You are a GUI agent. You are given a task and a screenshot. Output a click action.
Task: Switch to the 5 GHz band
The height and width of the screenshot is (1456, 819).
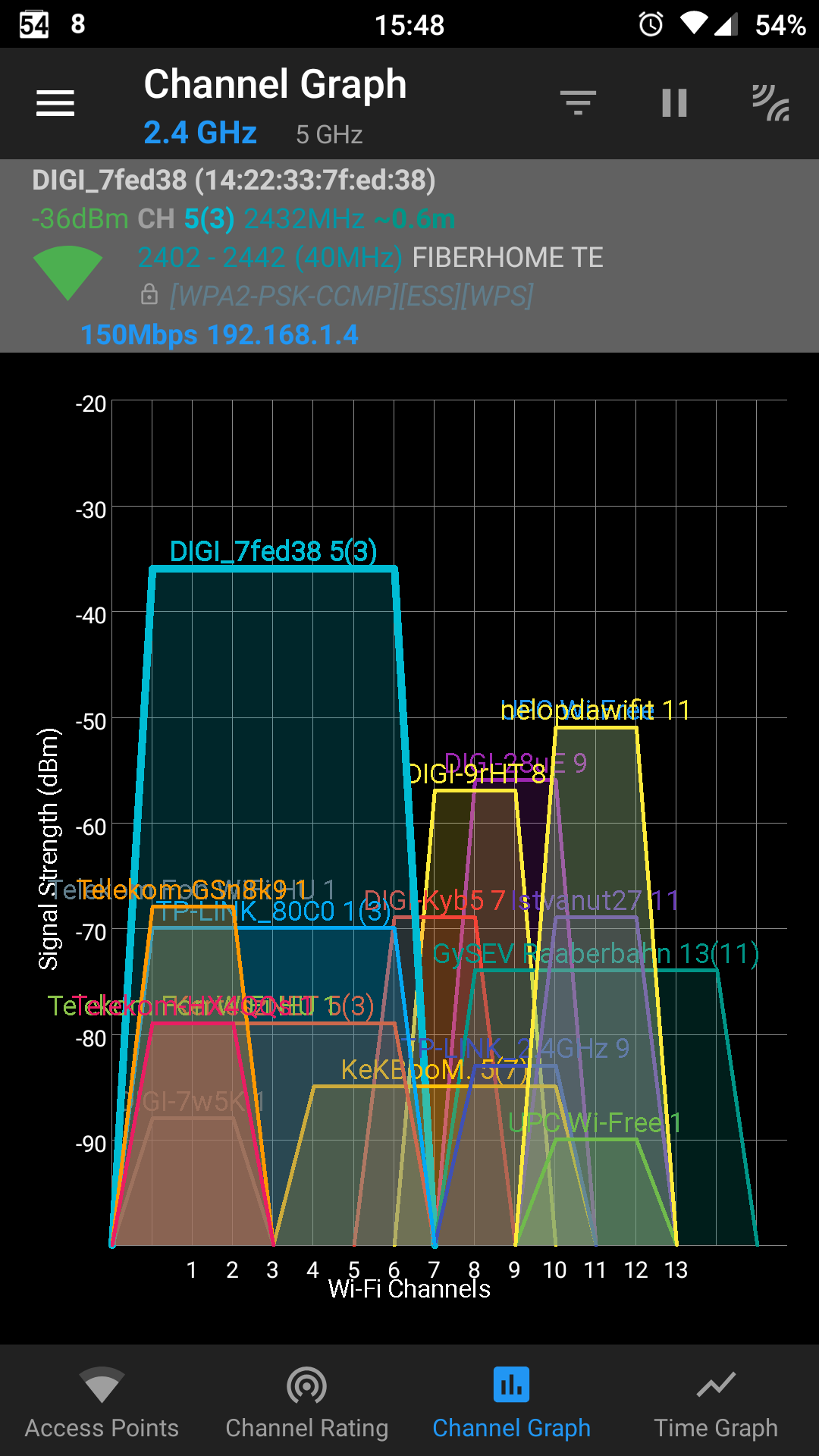point(329,135)
